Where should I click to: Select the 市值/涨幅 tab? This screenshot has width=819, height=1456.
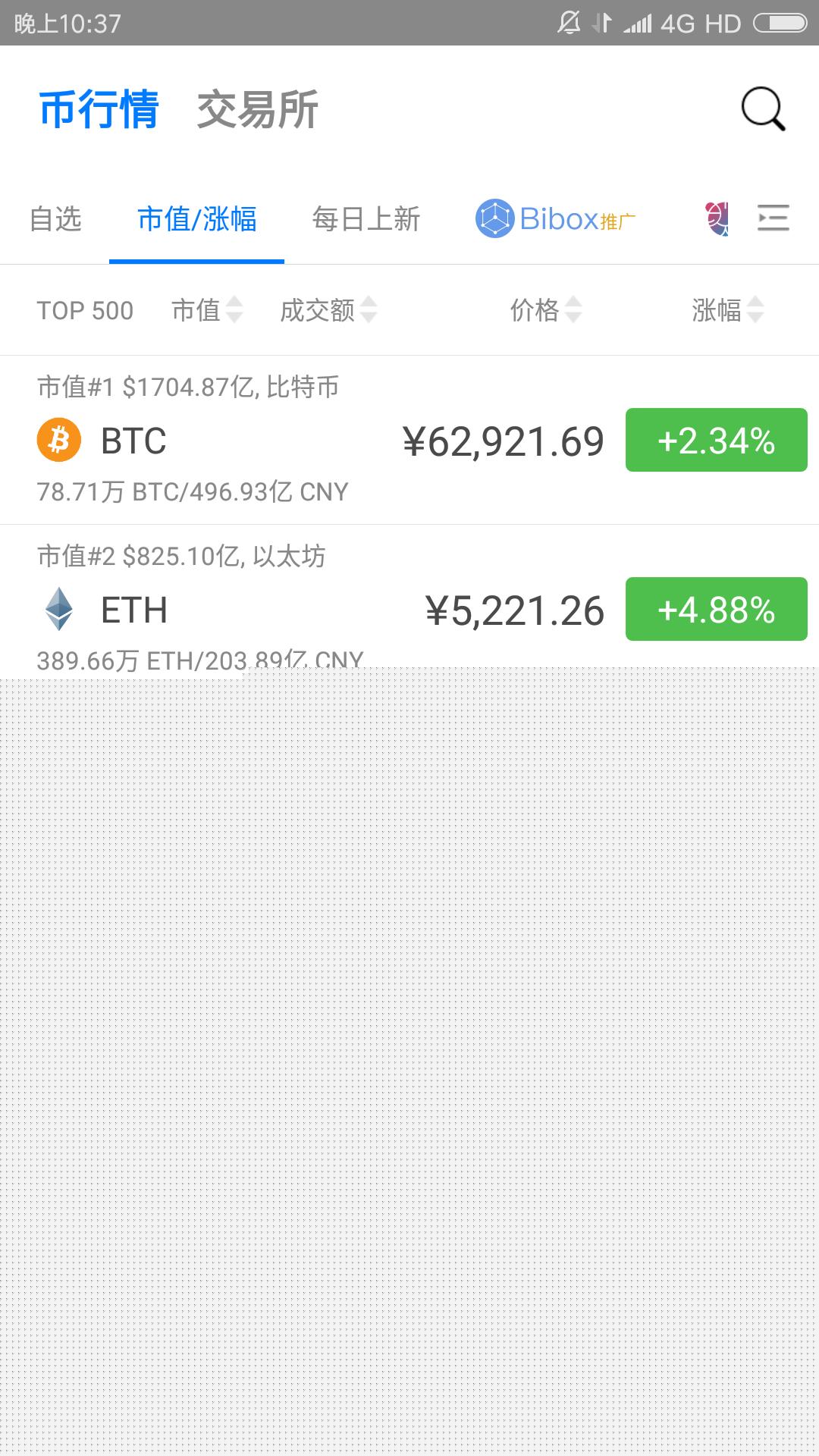pyautogui.click(x=197, y=219)
